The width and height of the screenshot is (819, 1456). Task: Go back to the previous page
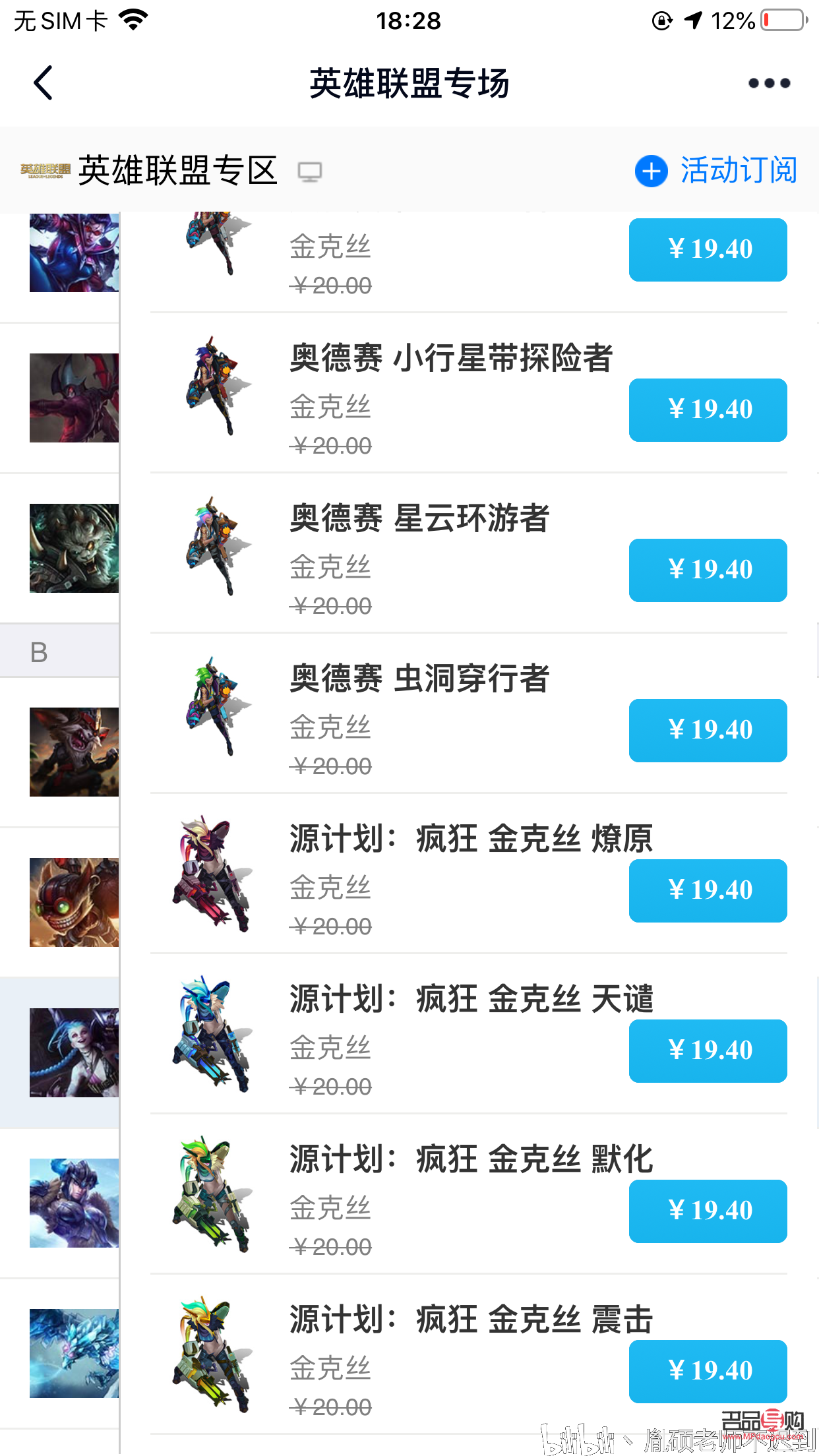pos(44,83)
